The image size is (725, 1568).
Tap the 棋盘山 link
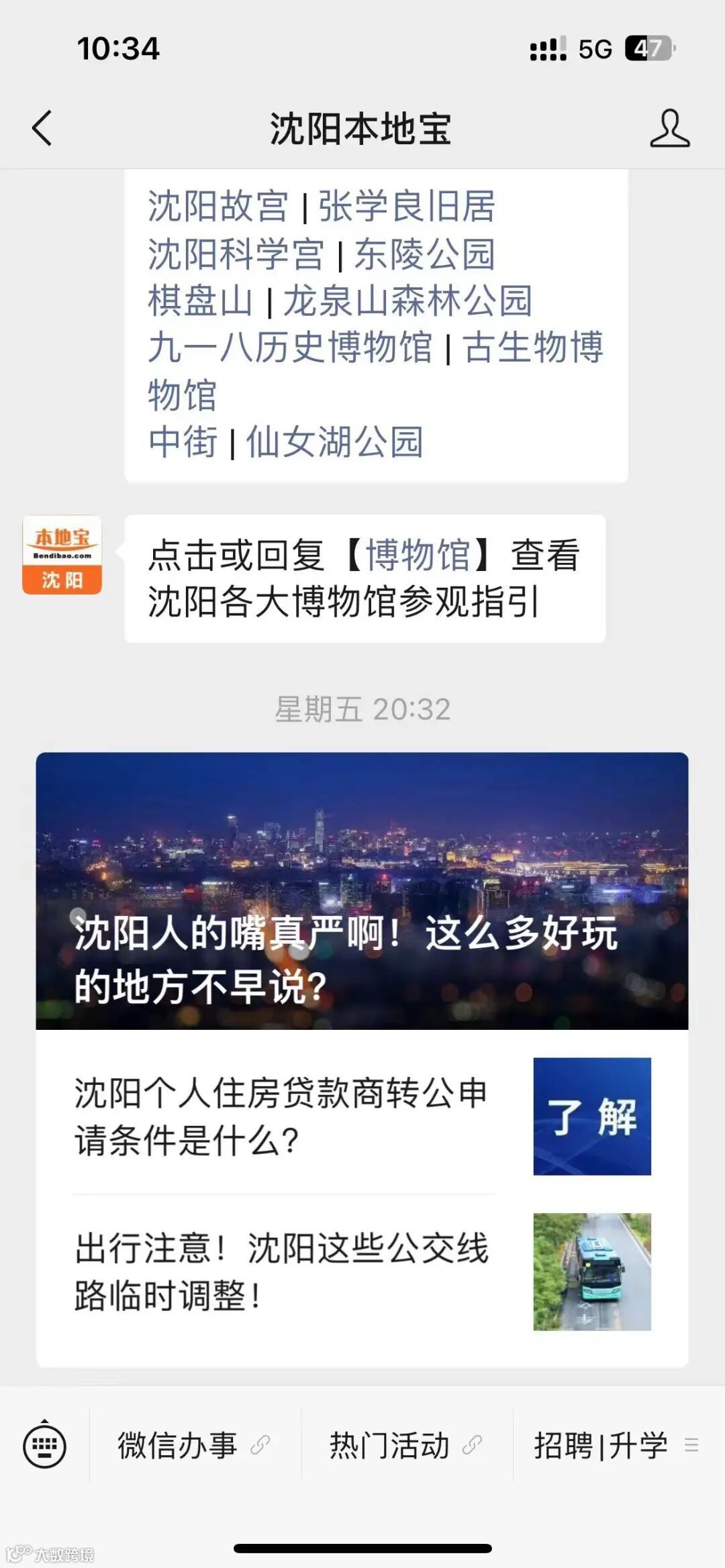[200, 301]
